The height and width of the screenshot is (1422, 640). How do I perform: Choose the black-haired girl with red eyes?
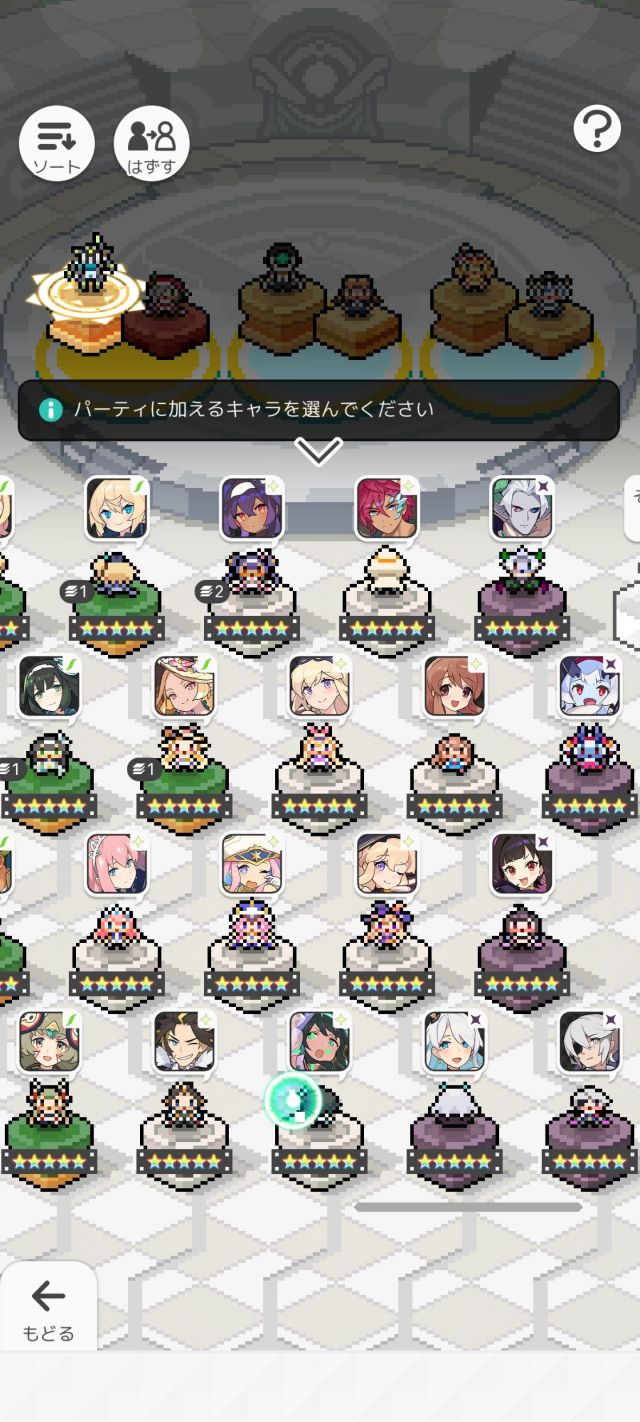click(x=522, y=865)
